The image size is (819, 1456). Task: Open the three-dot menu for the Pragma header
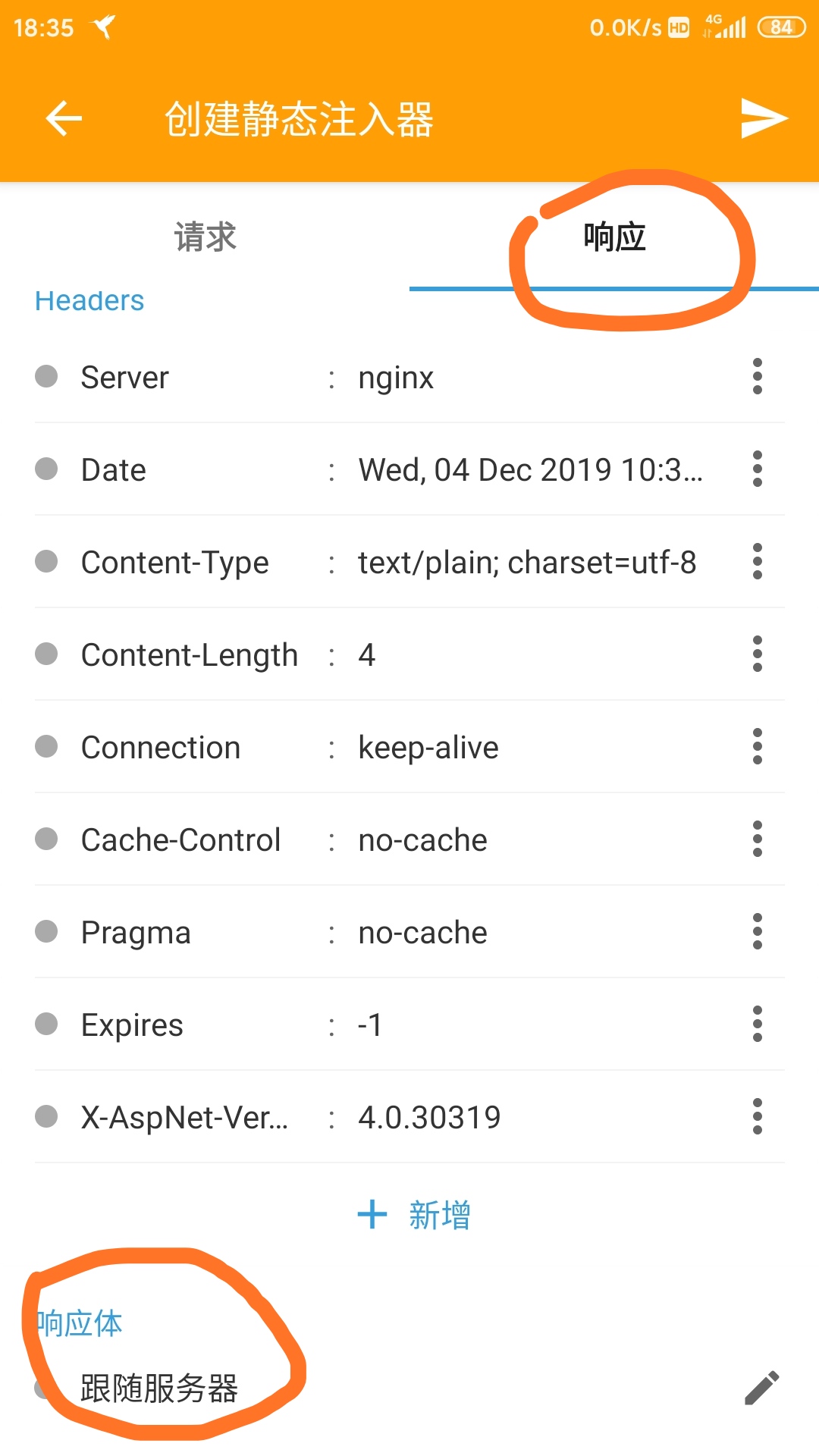(757, 931)
